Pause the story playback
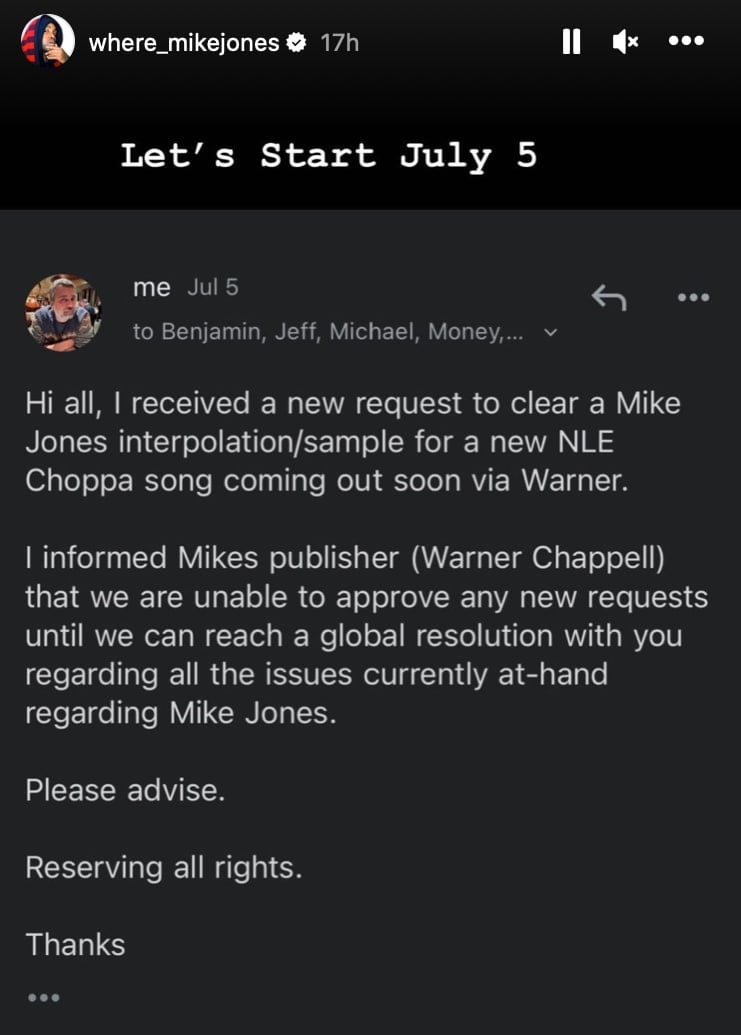Viewport: 741px width, 1035px height. (x=571, y=42)
